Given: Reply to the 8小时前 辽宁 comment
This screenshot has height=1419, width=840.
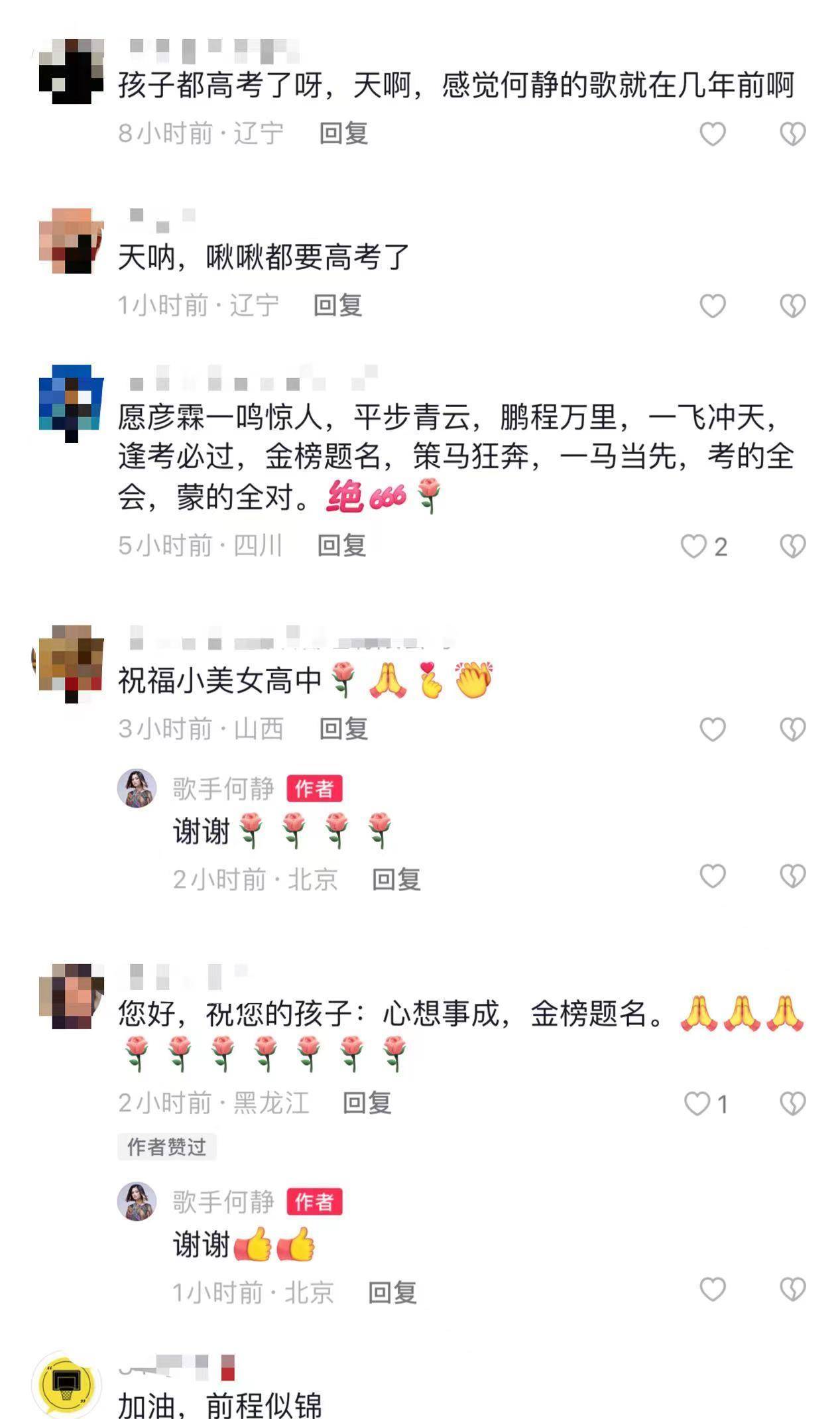Looking at the screenshot, I should coord(343,133).
